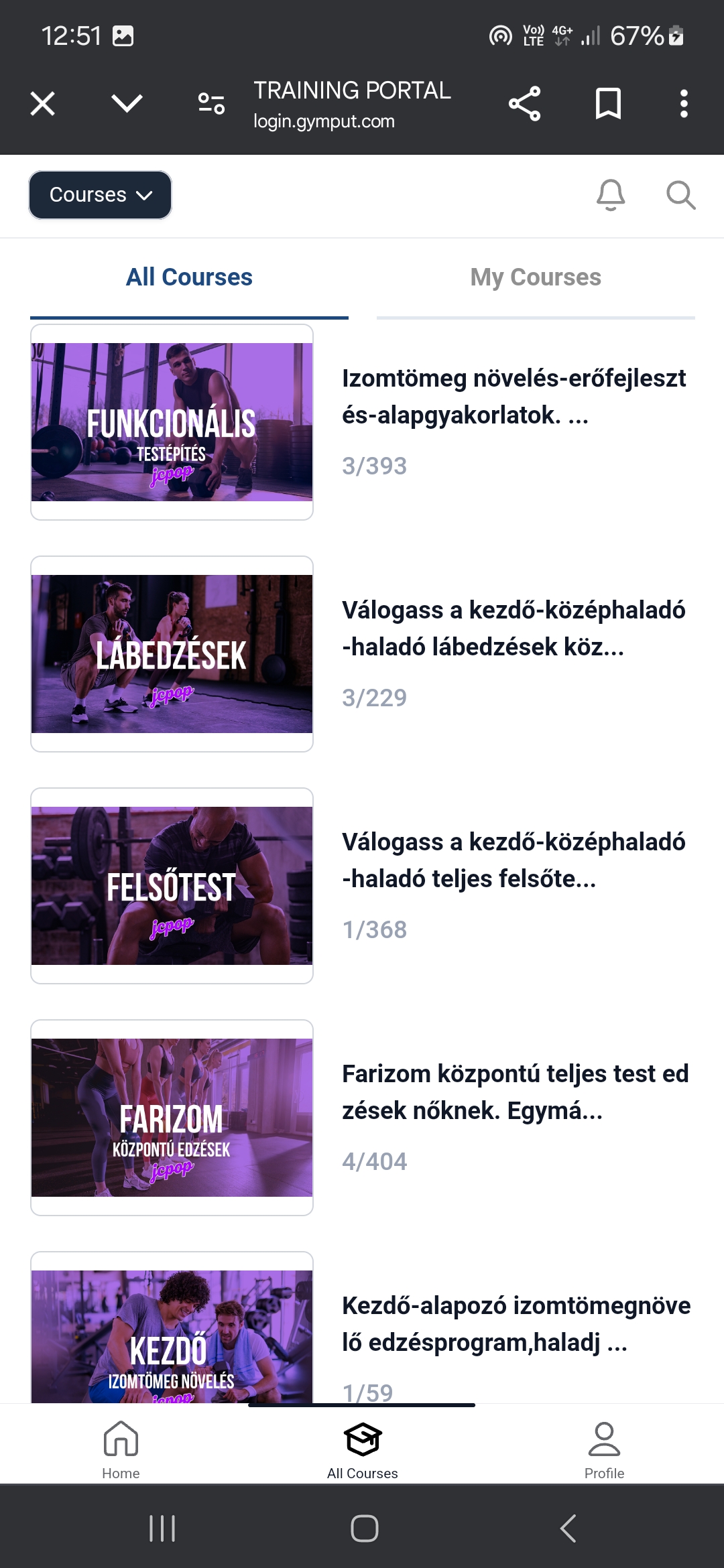The width and height of the screenshot is (724, 1568).
Task: Open the Funkcionális testépítés course
Action: [172, 422]
